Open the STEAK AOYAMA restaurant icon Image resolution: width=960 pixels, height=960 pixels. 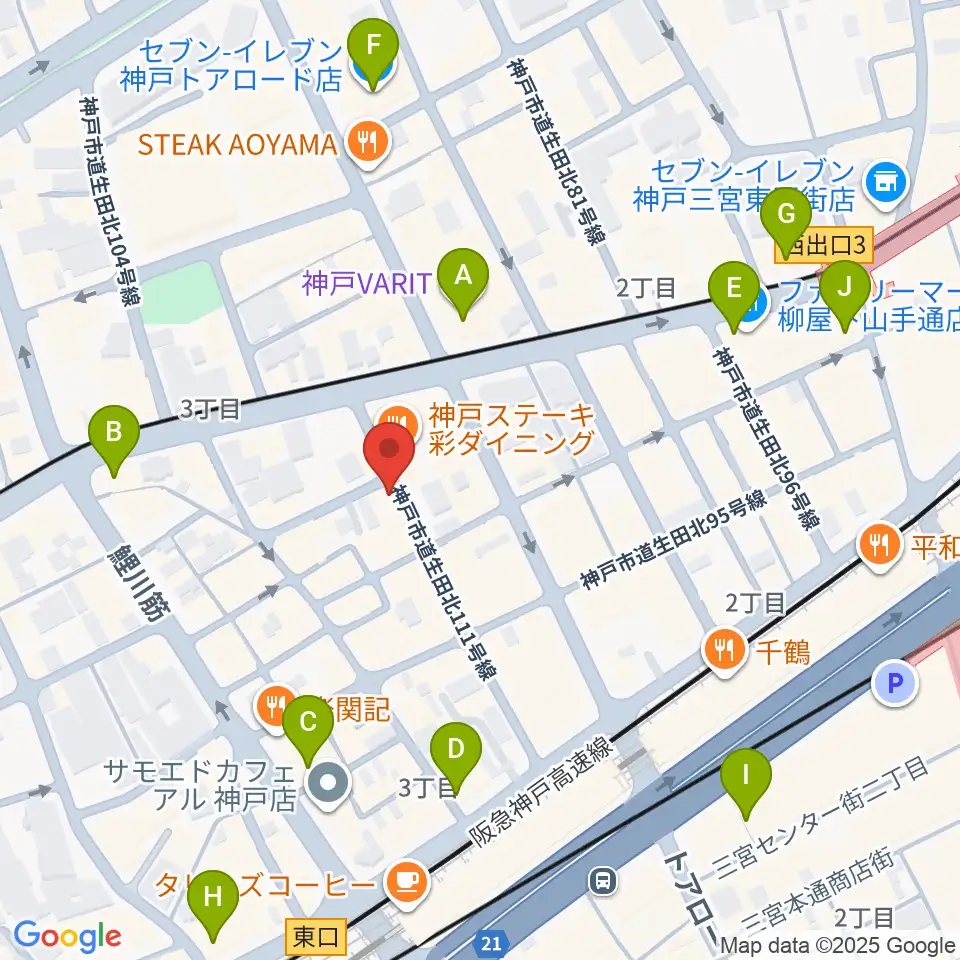point(369,144)
